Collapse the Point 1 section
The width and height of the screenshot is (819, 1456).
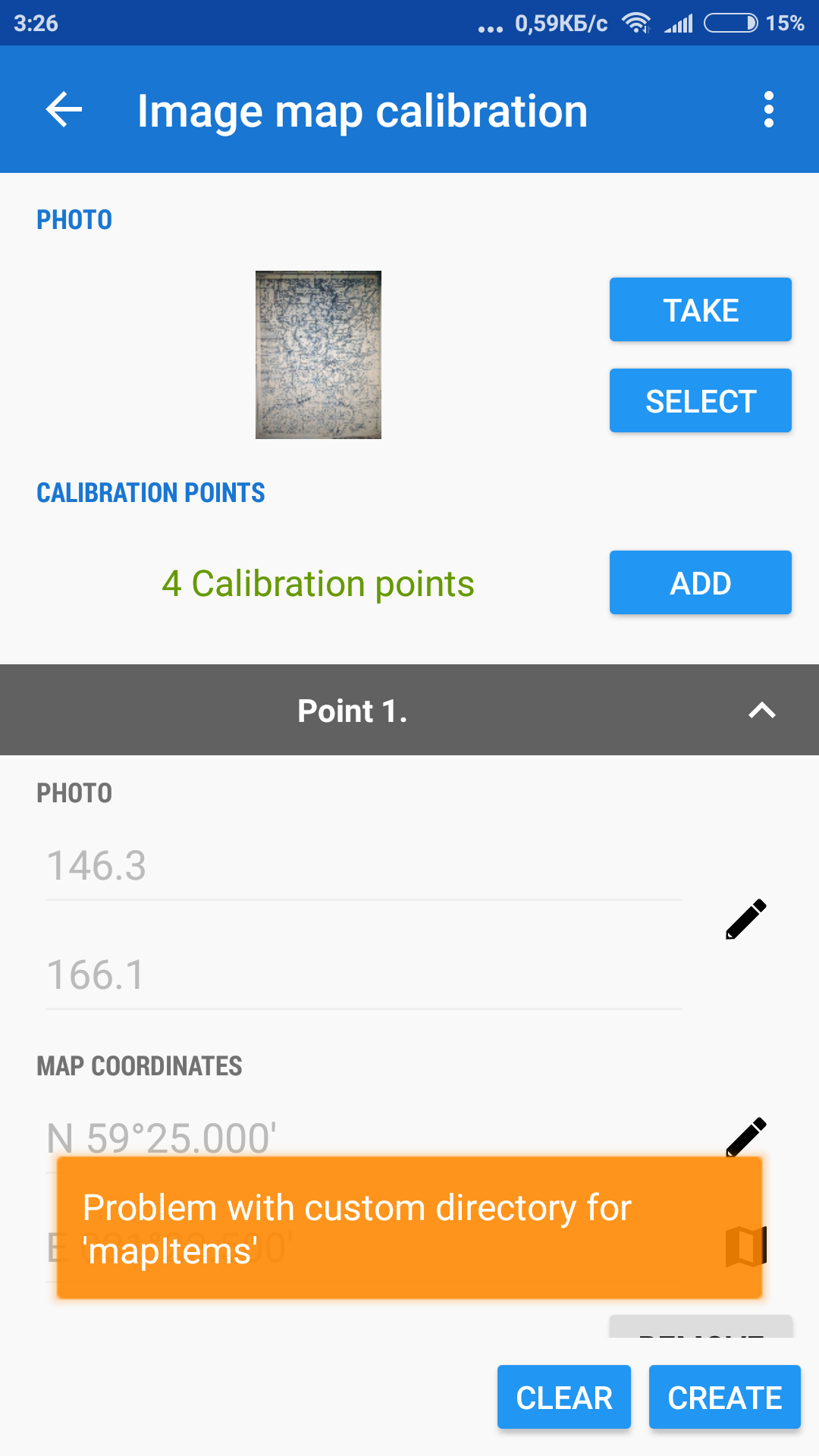pos(761,711)
